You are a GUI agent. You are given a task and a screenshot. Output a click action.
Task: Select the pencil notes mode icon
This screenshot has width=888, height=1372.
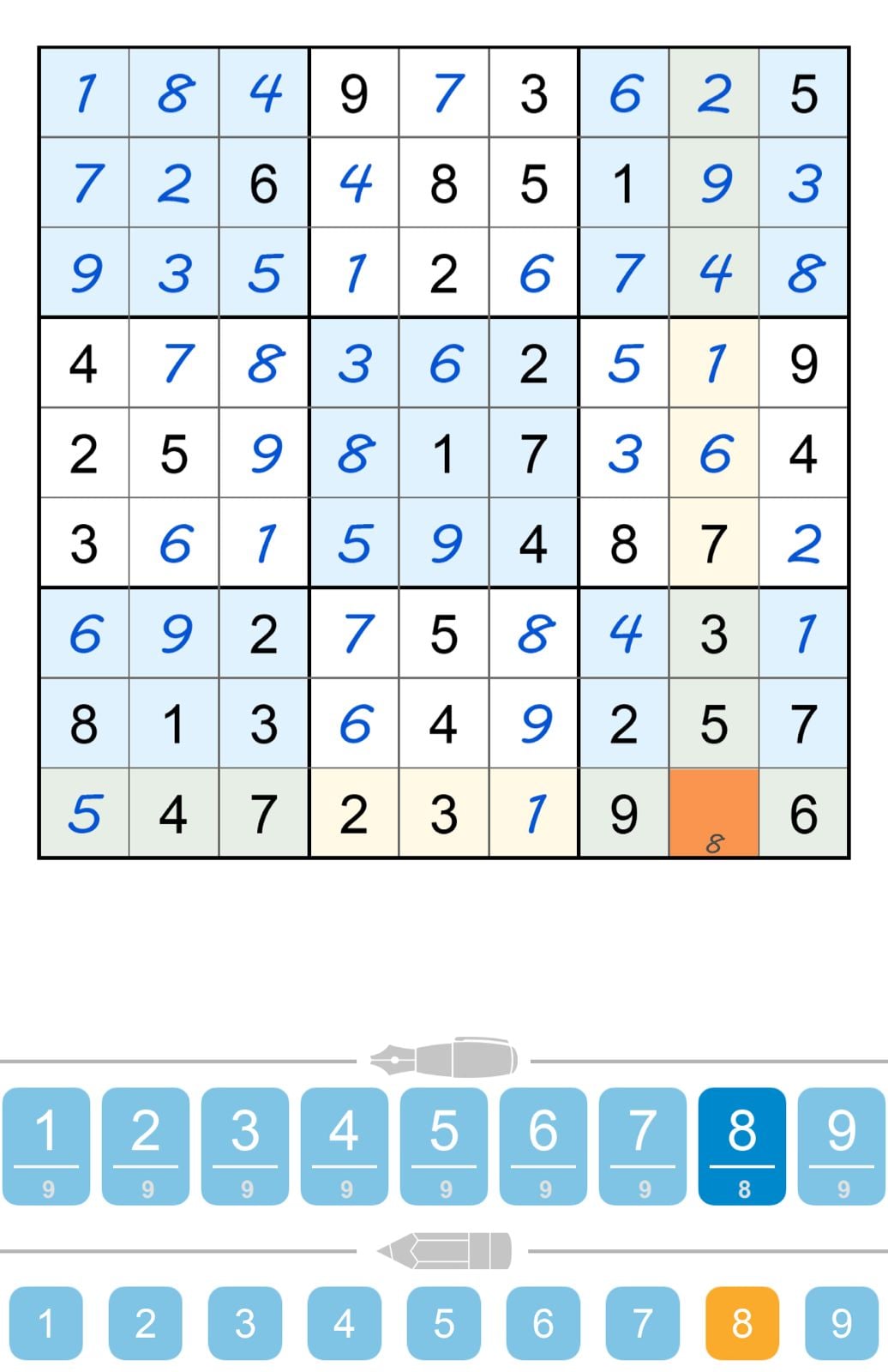pyautogui.click(x=443, y=1250)
